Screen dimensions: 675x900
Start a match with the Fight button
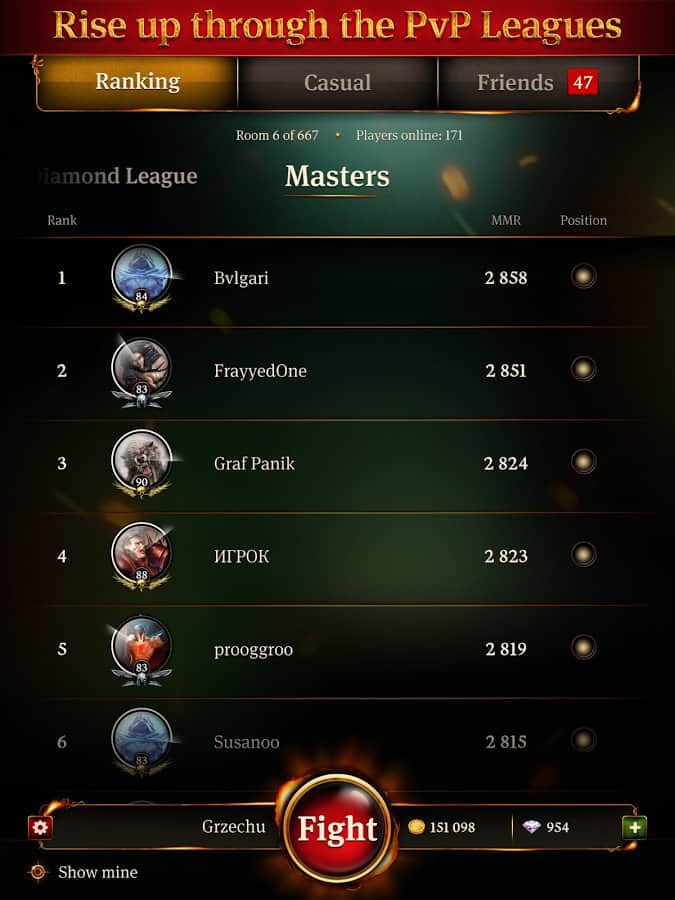(x=337, y=829)
